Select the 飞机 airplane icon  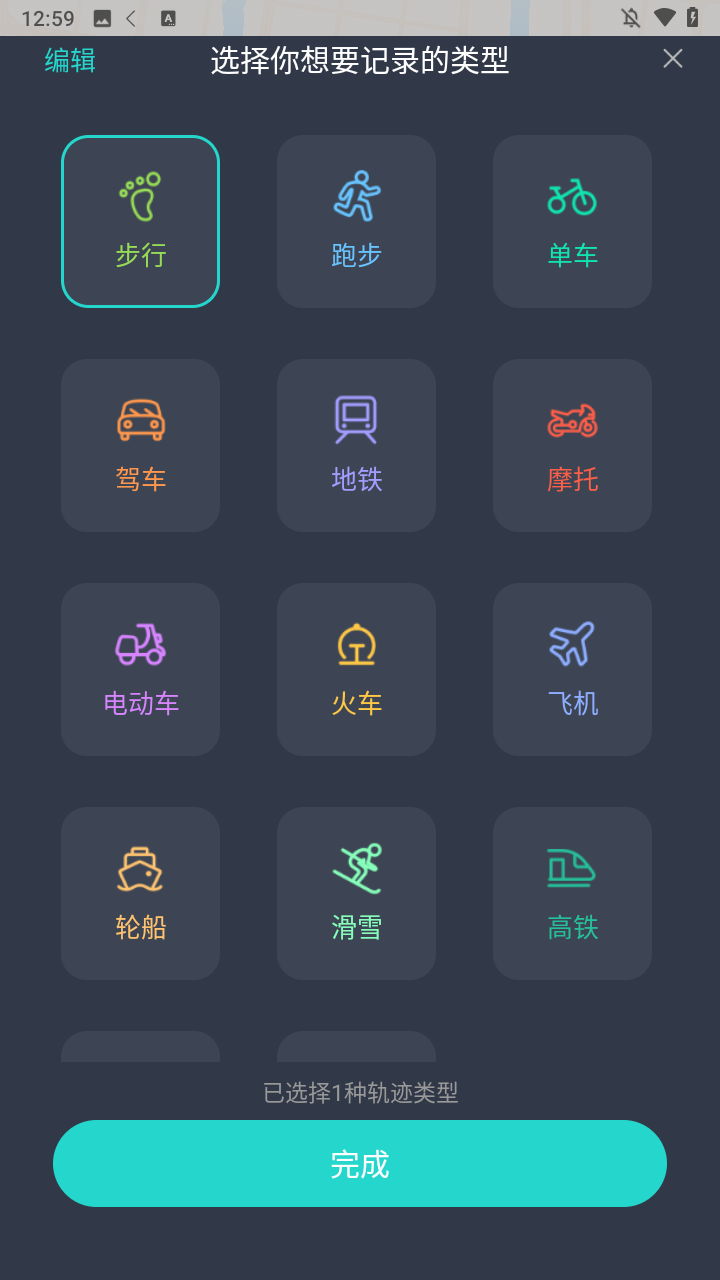571,668
